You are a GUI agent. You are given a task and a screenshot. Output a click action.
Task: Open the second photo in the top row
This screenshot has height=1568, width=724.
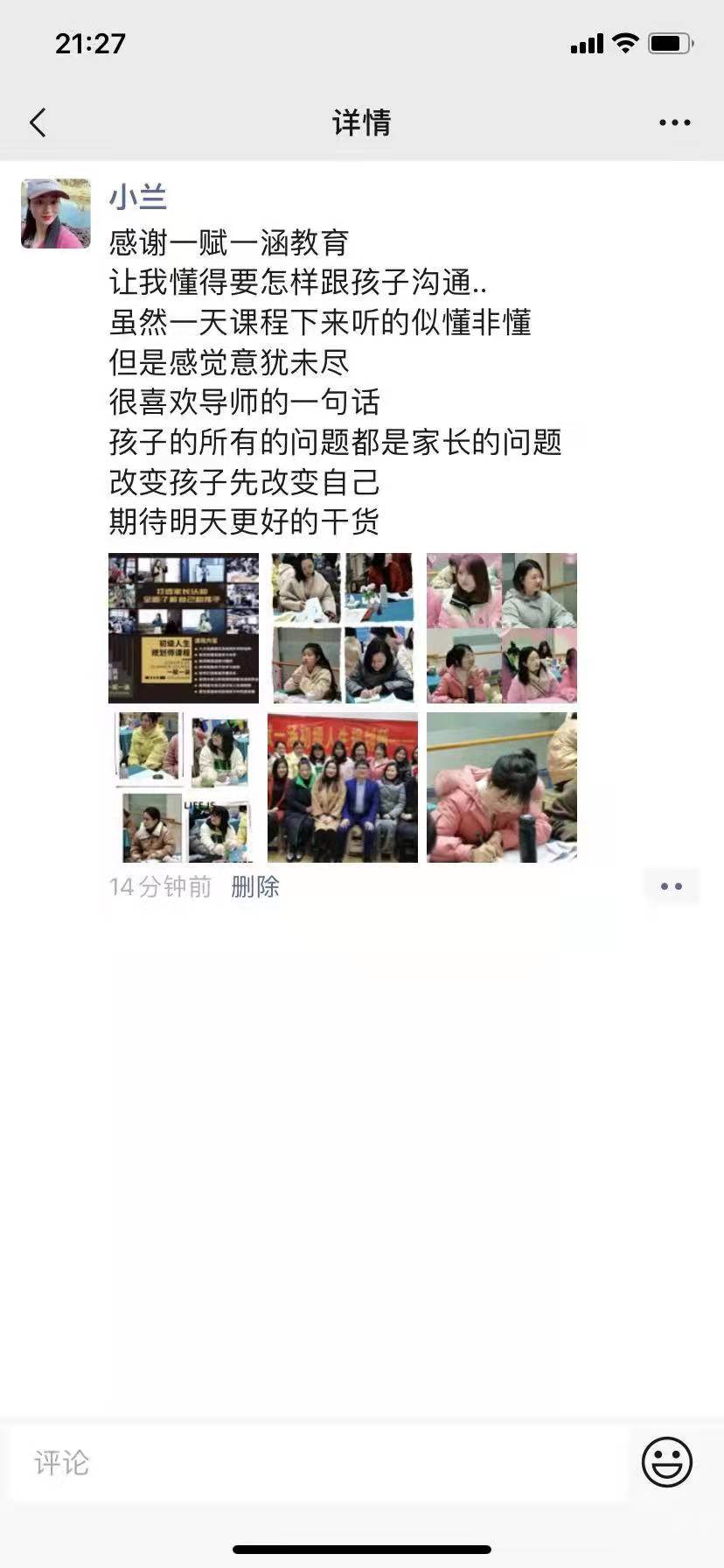[x=343, y=628]
